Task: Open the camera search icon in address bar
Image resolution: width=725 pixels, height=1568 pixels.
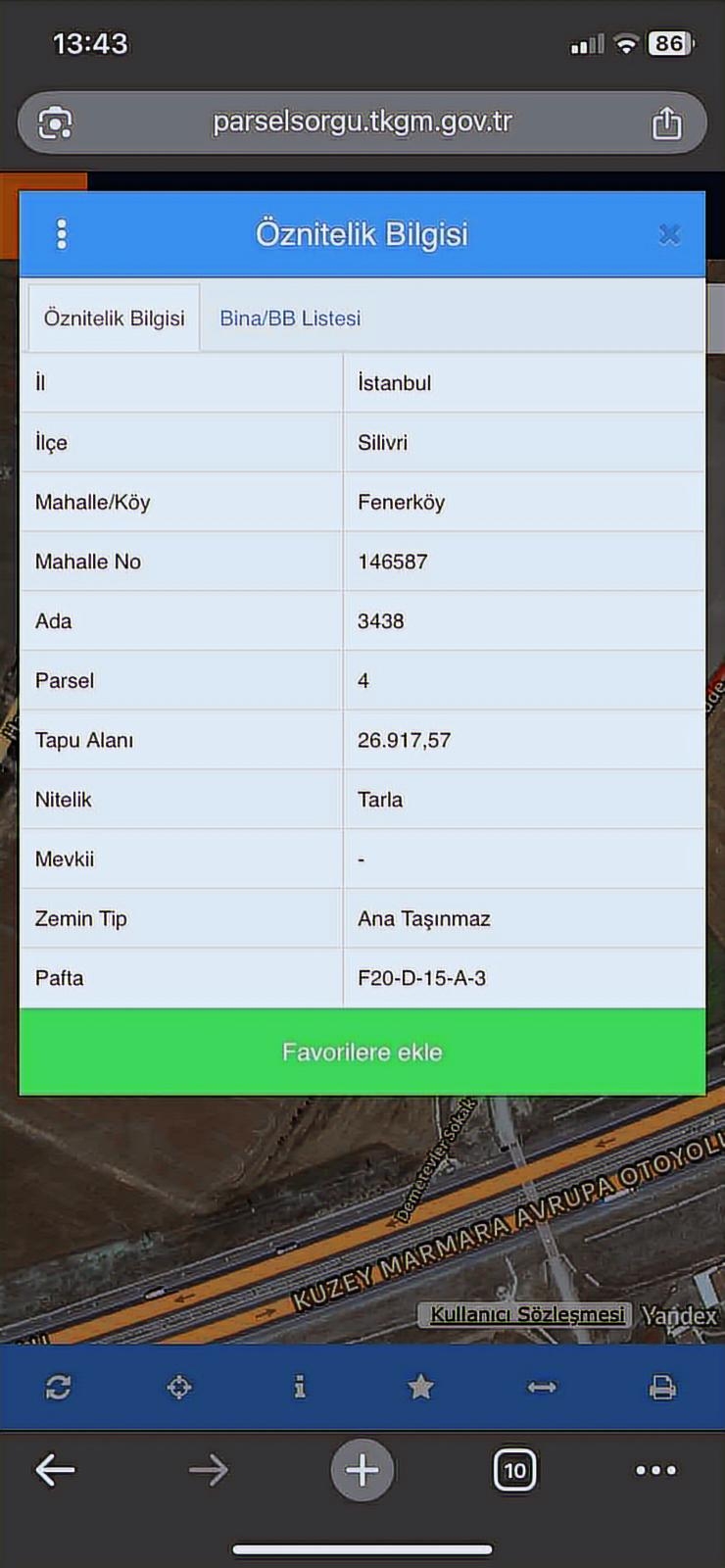Action: 55,123
